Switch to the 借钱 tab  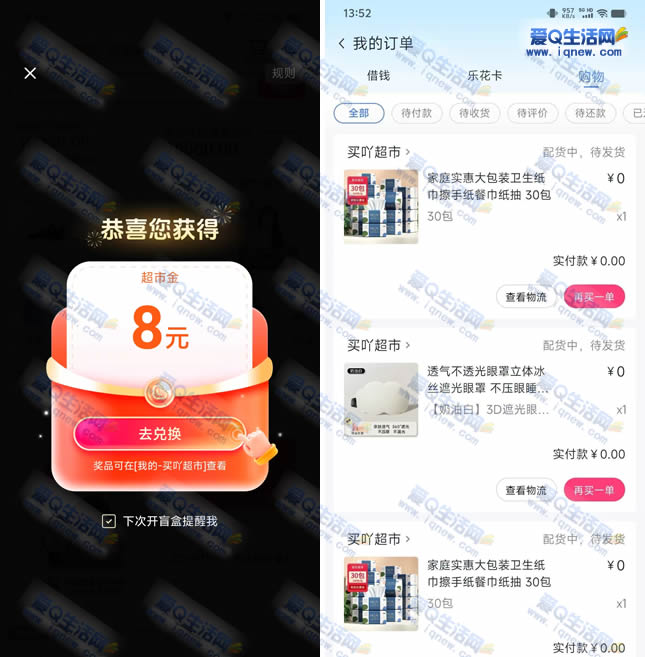pos(378,76)
